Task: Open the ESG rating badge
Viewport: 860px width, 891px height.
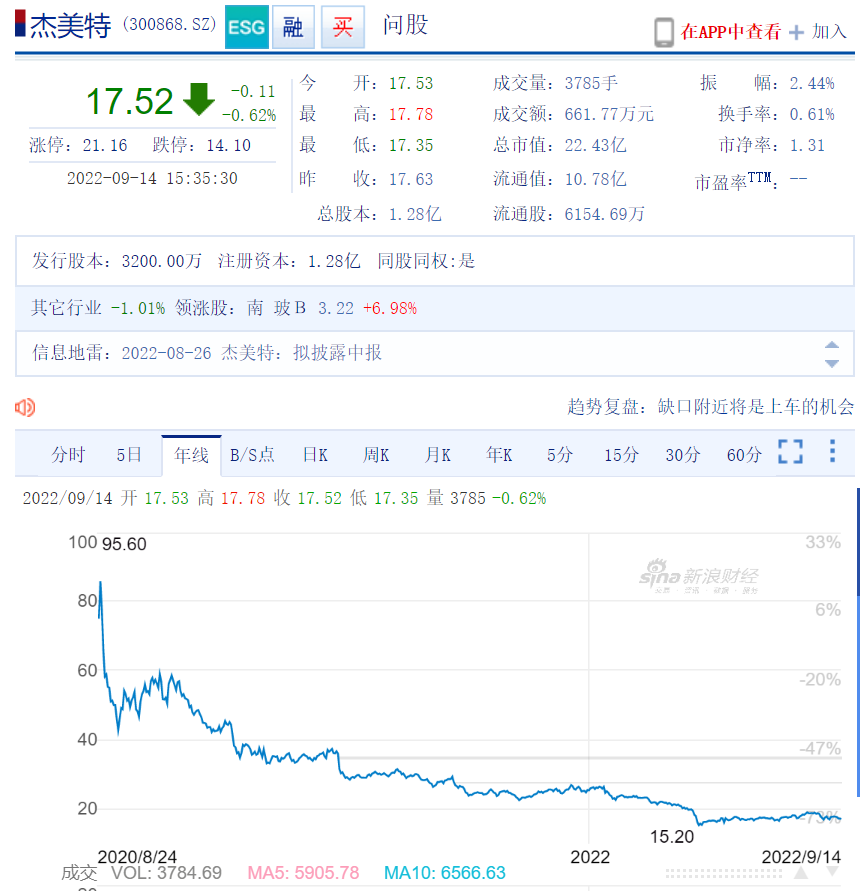Action: tap(246, 29)
